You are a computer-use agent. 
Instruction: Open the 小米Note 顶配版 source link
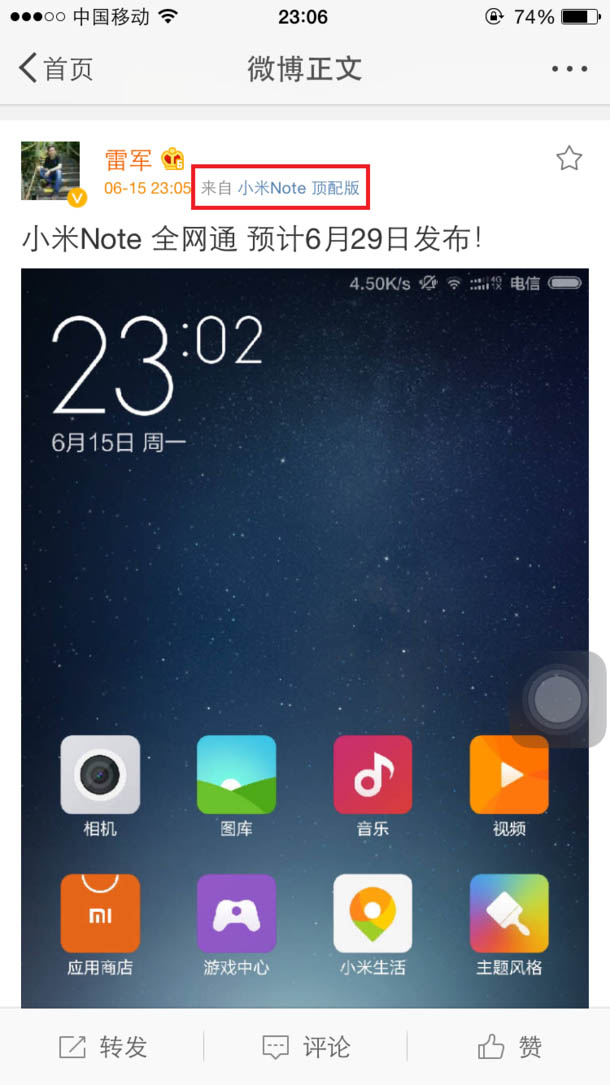pos(298,188)
